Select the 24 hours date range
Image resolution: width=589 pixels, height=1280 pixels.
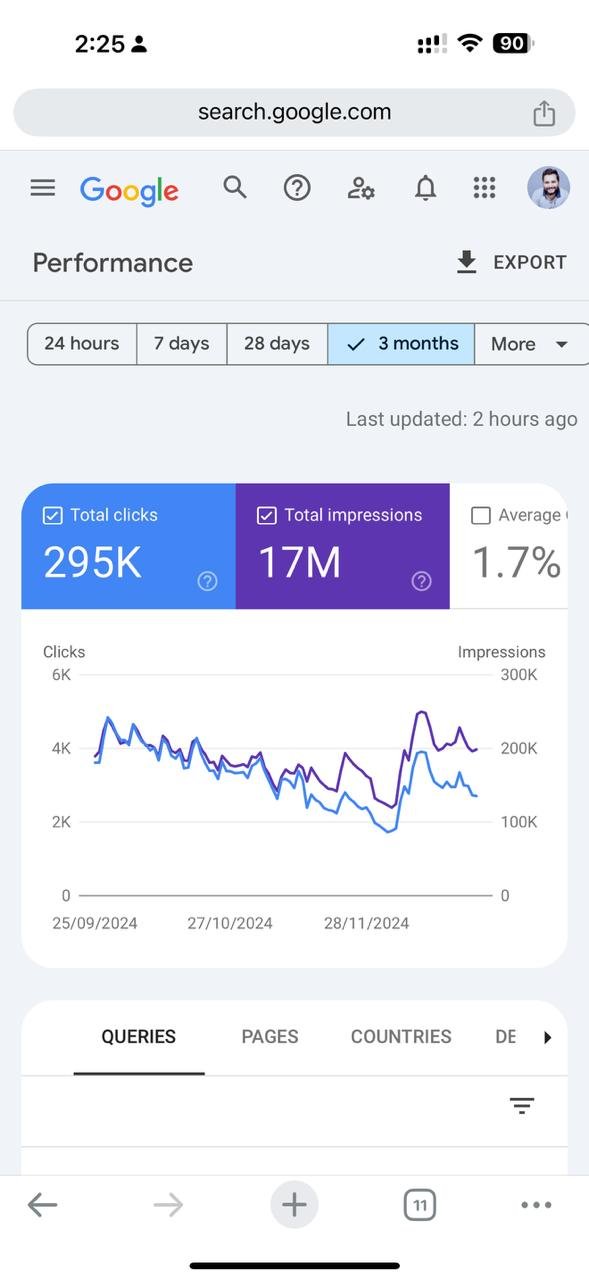point(82,343)
